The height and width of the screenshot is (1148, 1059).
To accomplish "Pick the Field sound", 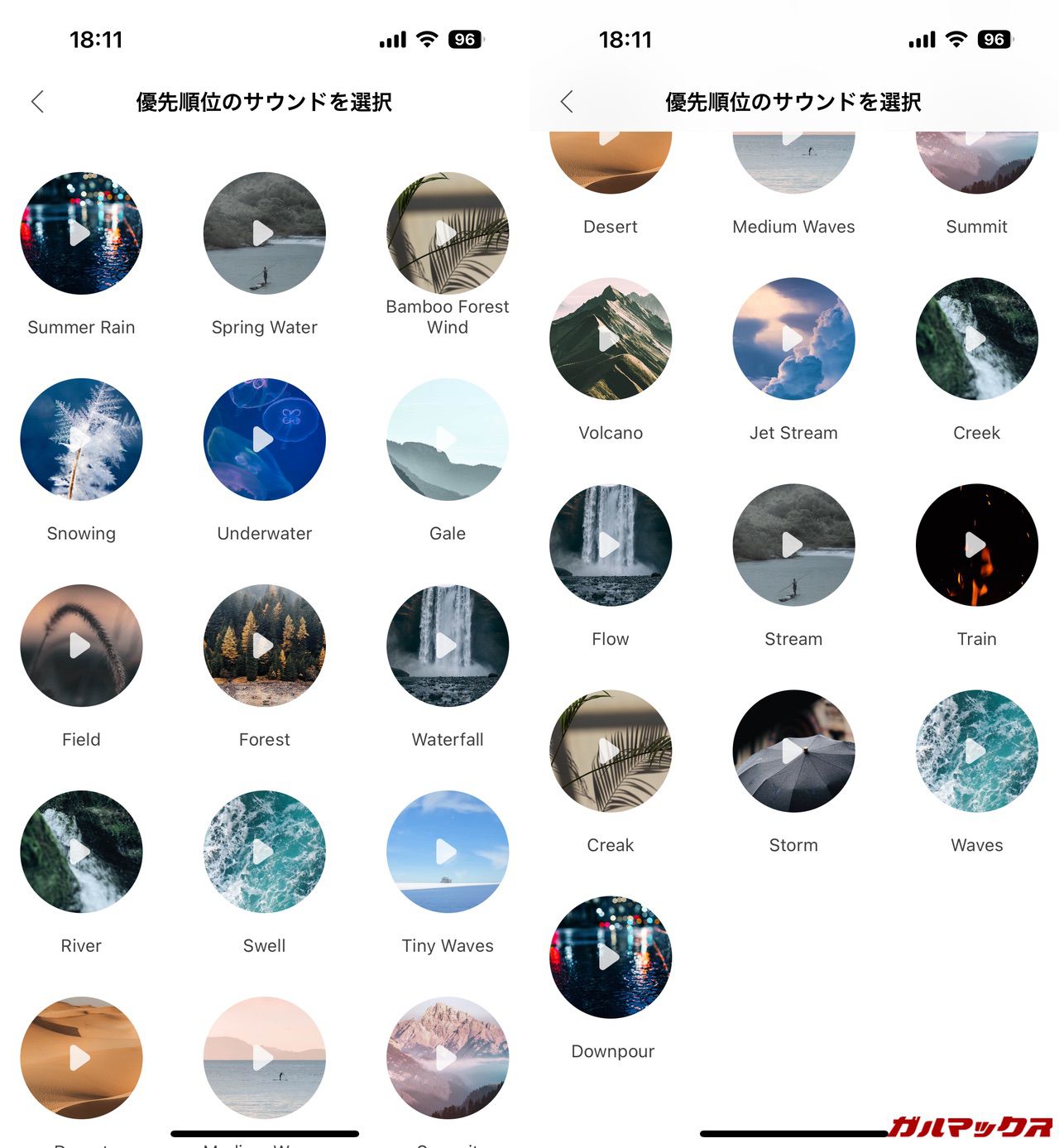I will [x=81, y=646].
